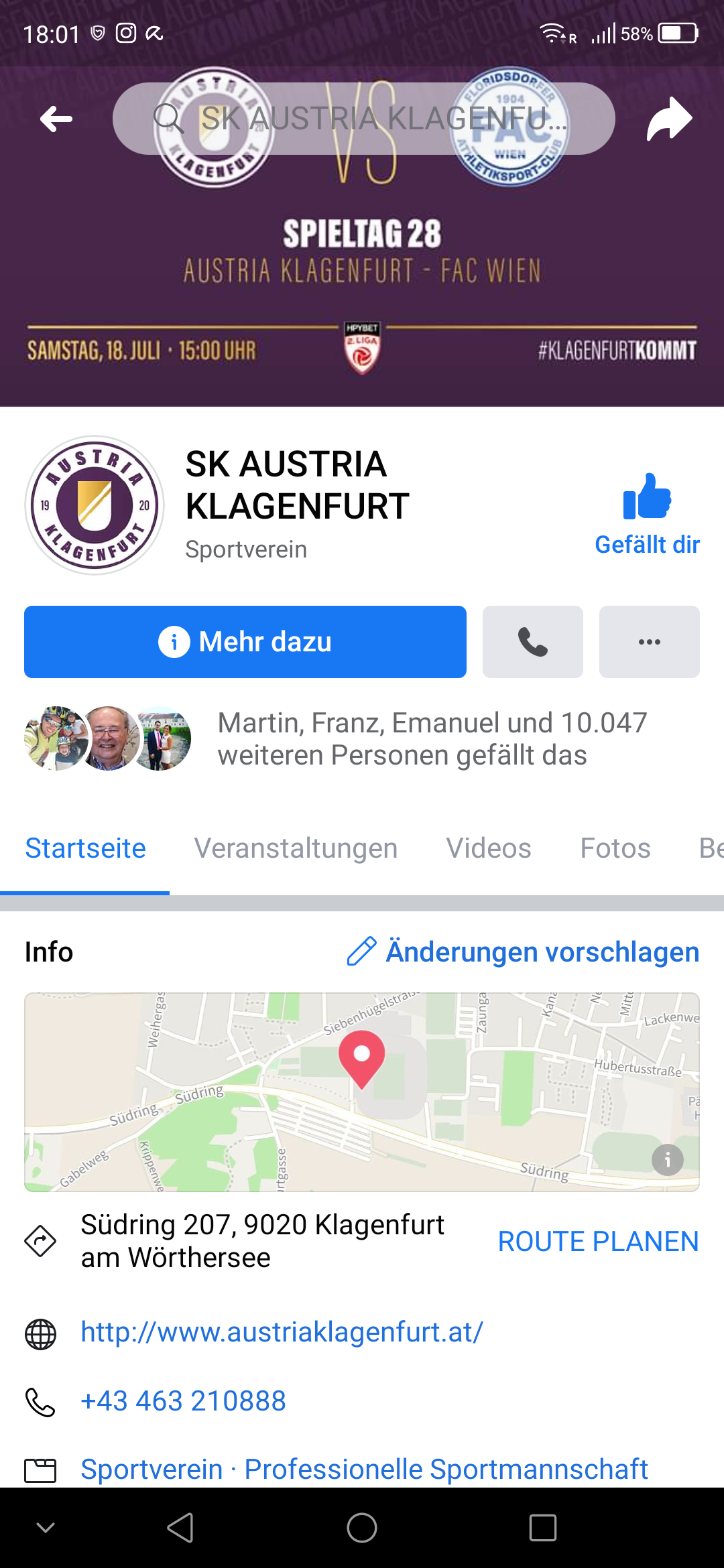Open Mehr dazu for more info
Viewport: 724px width, 1568px height.
click(245, 642)
